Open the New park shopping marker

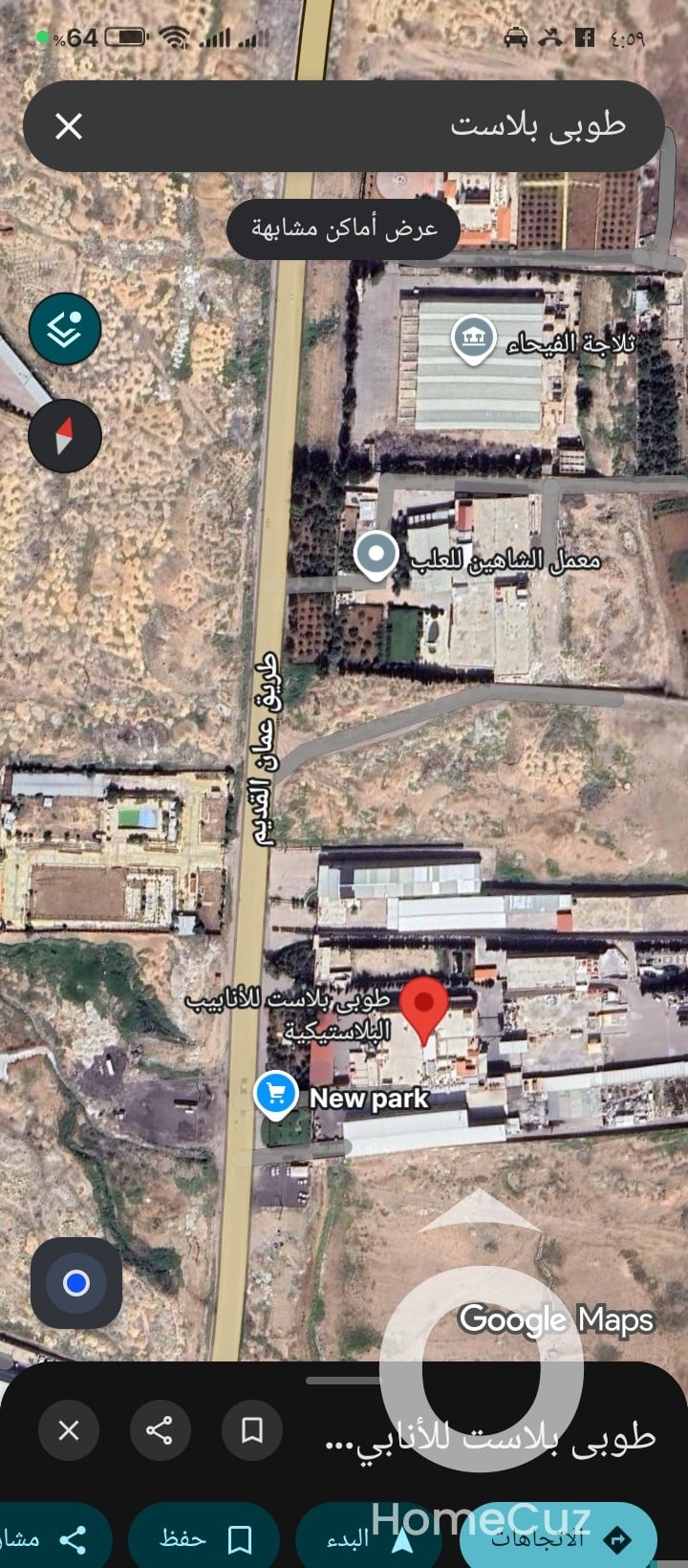click(276, 1093)
